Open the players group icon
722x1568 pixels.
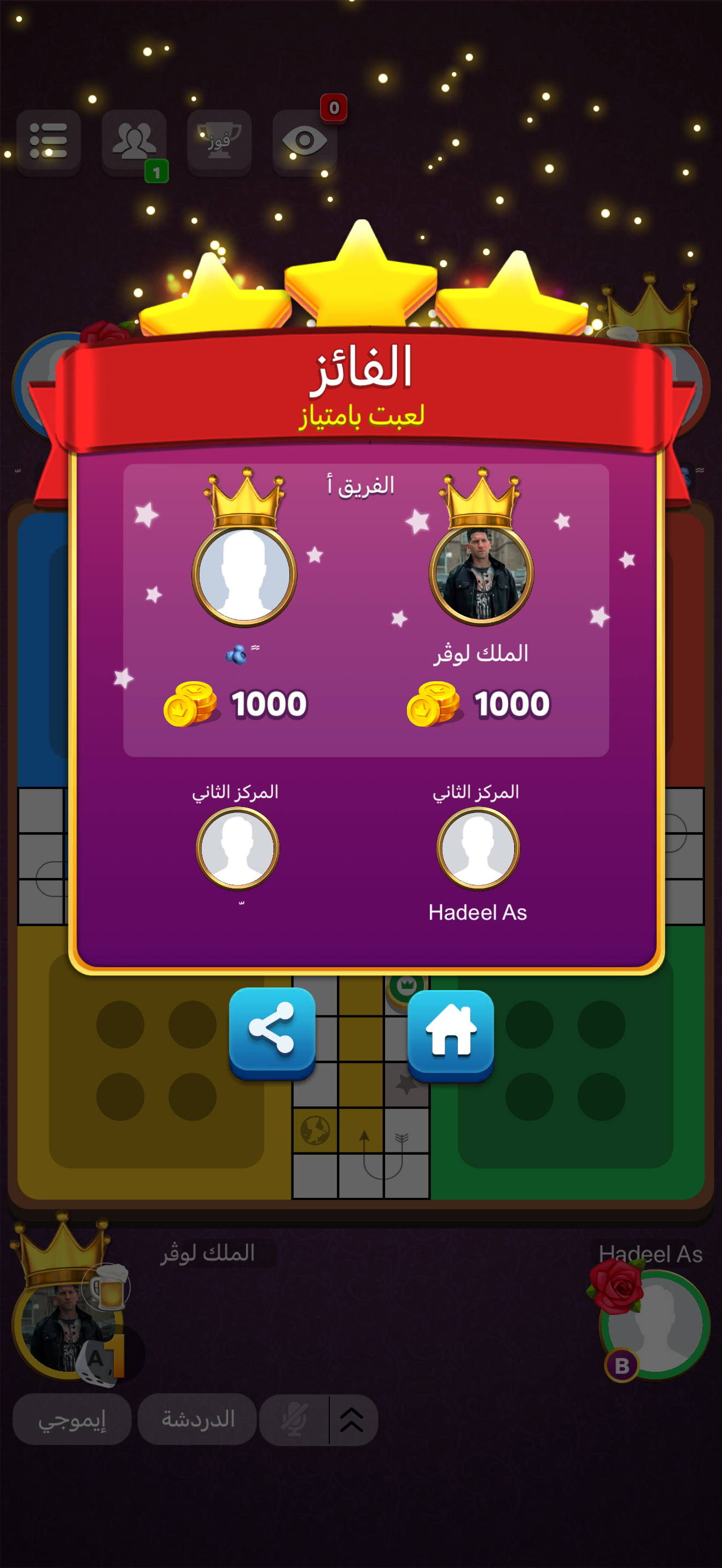pos(134,141)
